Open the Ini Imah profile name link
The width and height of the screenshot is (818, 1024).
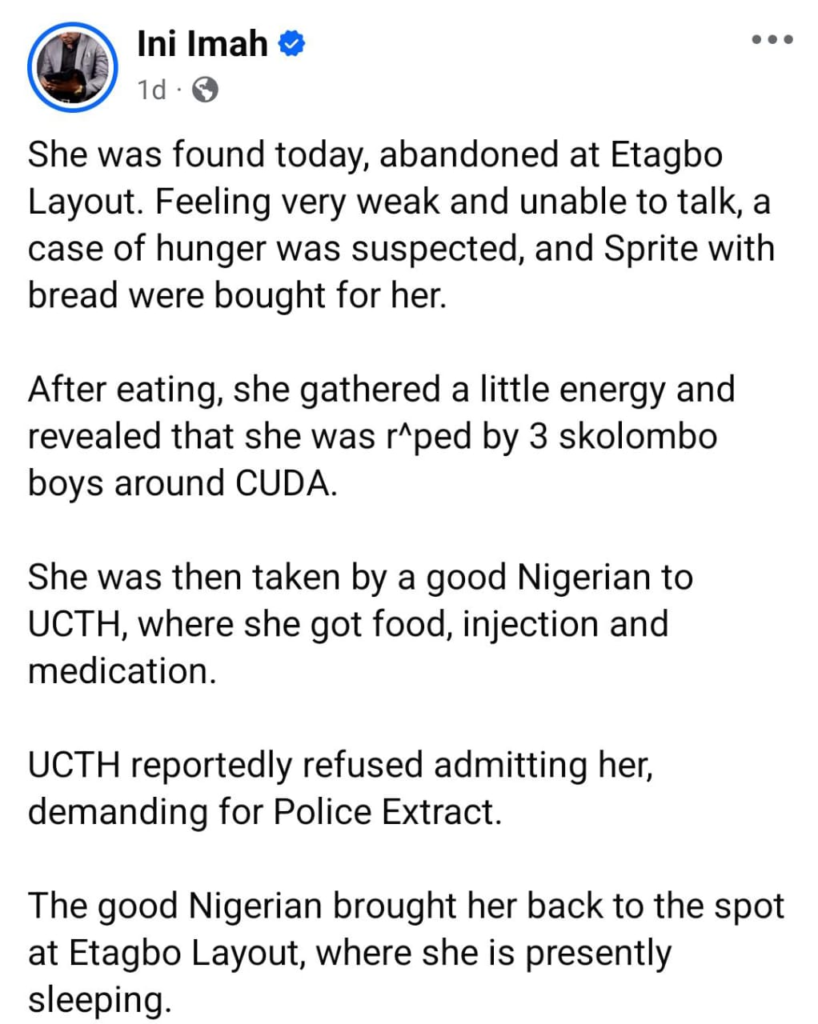coord(202,44)
